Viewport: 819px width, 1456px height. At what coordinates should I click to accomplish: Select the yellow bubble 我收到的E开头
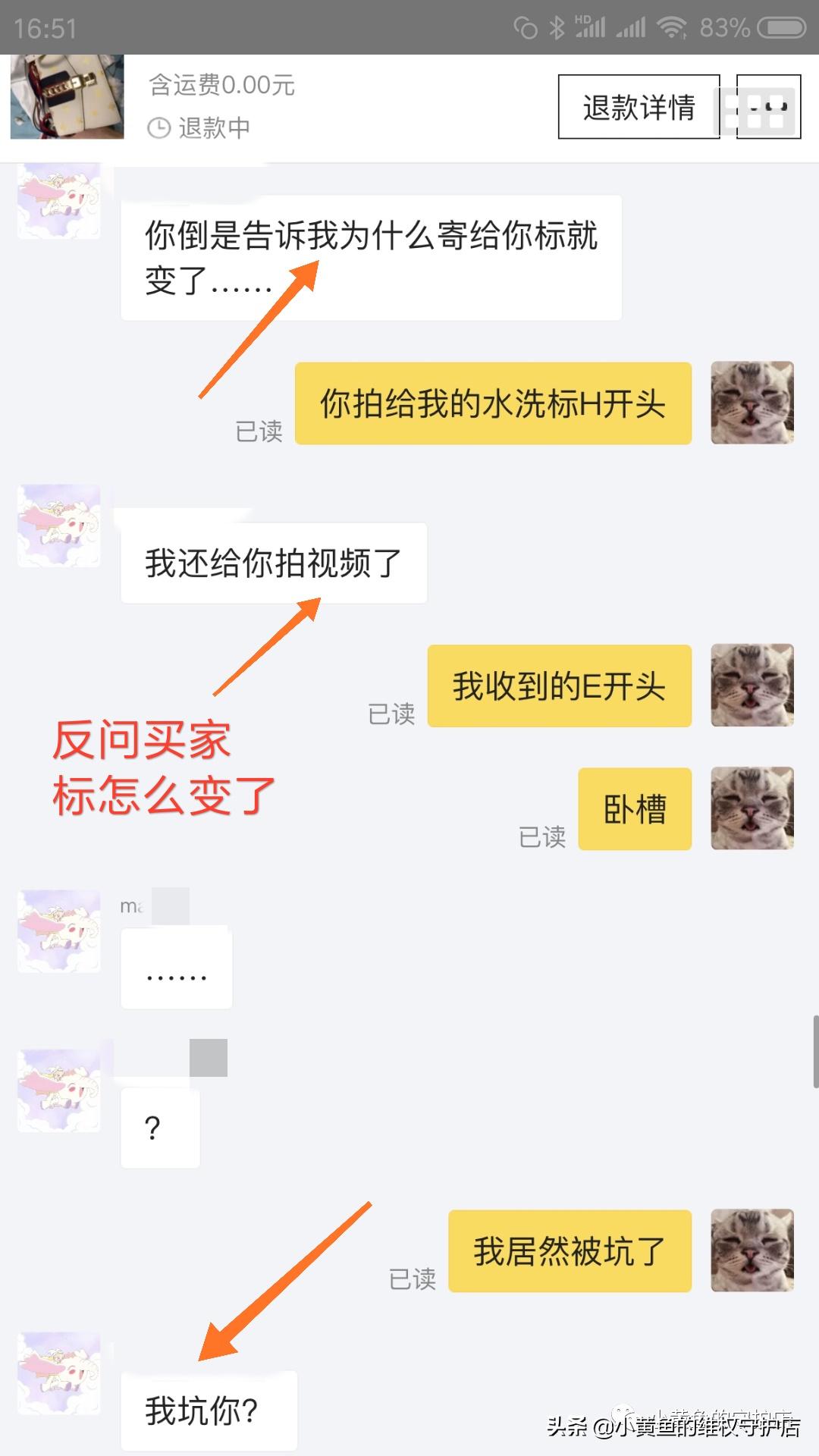[x=559, y=686]
